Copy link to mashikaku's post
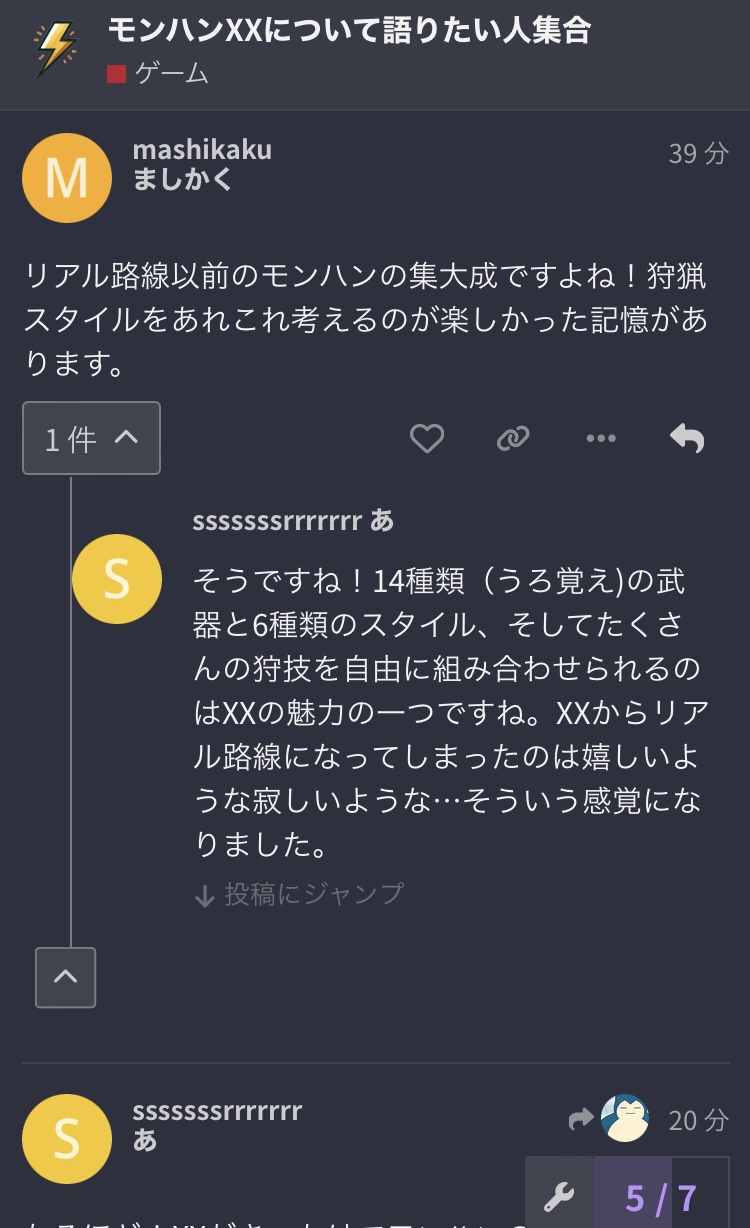The image size is (750, 1228). click(513, 438)
